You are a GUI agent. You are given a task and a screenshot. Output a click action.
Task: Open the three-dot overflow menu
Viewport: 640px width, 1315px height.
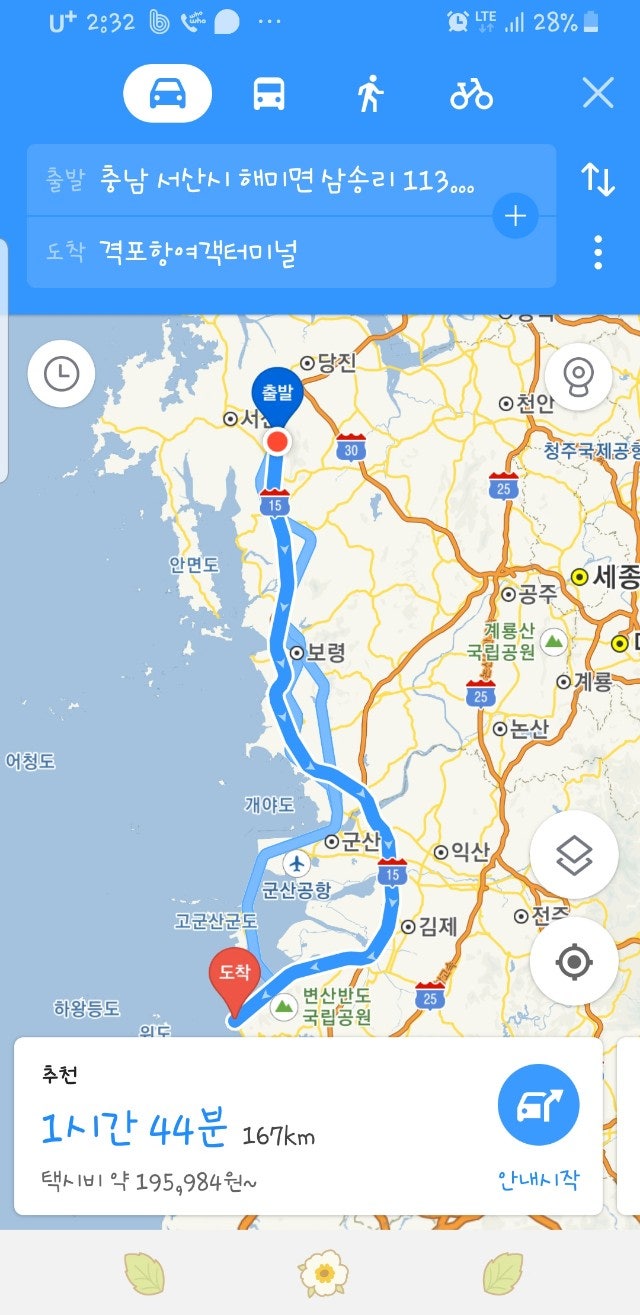coord(598,252)
